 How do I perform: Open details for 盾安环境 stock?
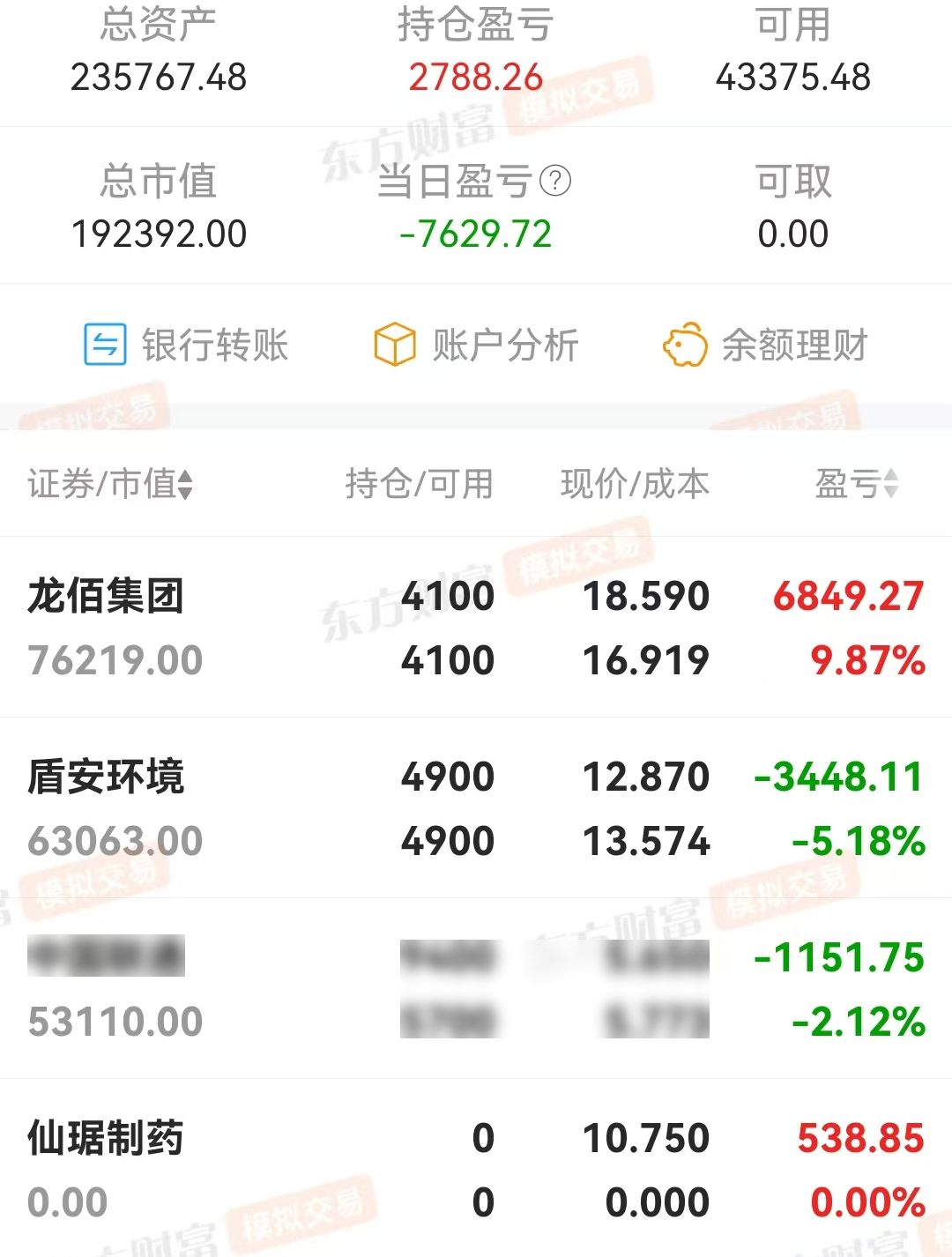tap(476, 807)
